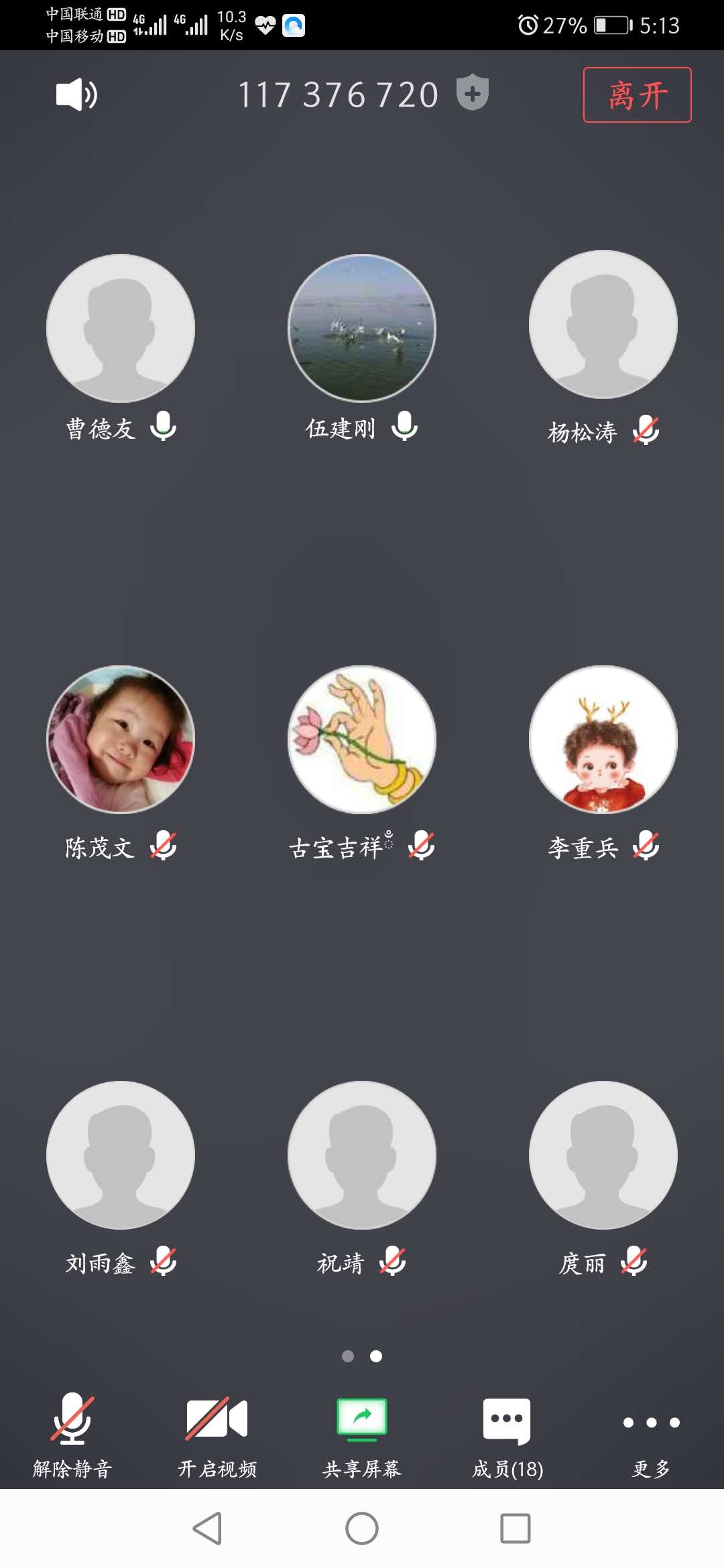The height and width of the screenshot is (1568, 724).
Task: Tap the 古宝吉祥 participant avatar
Action: (x=362, y=740)
